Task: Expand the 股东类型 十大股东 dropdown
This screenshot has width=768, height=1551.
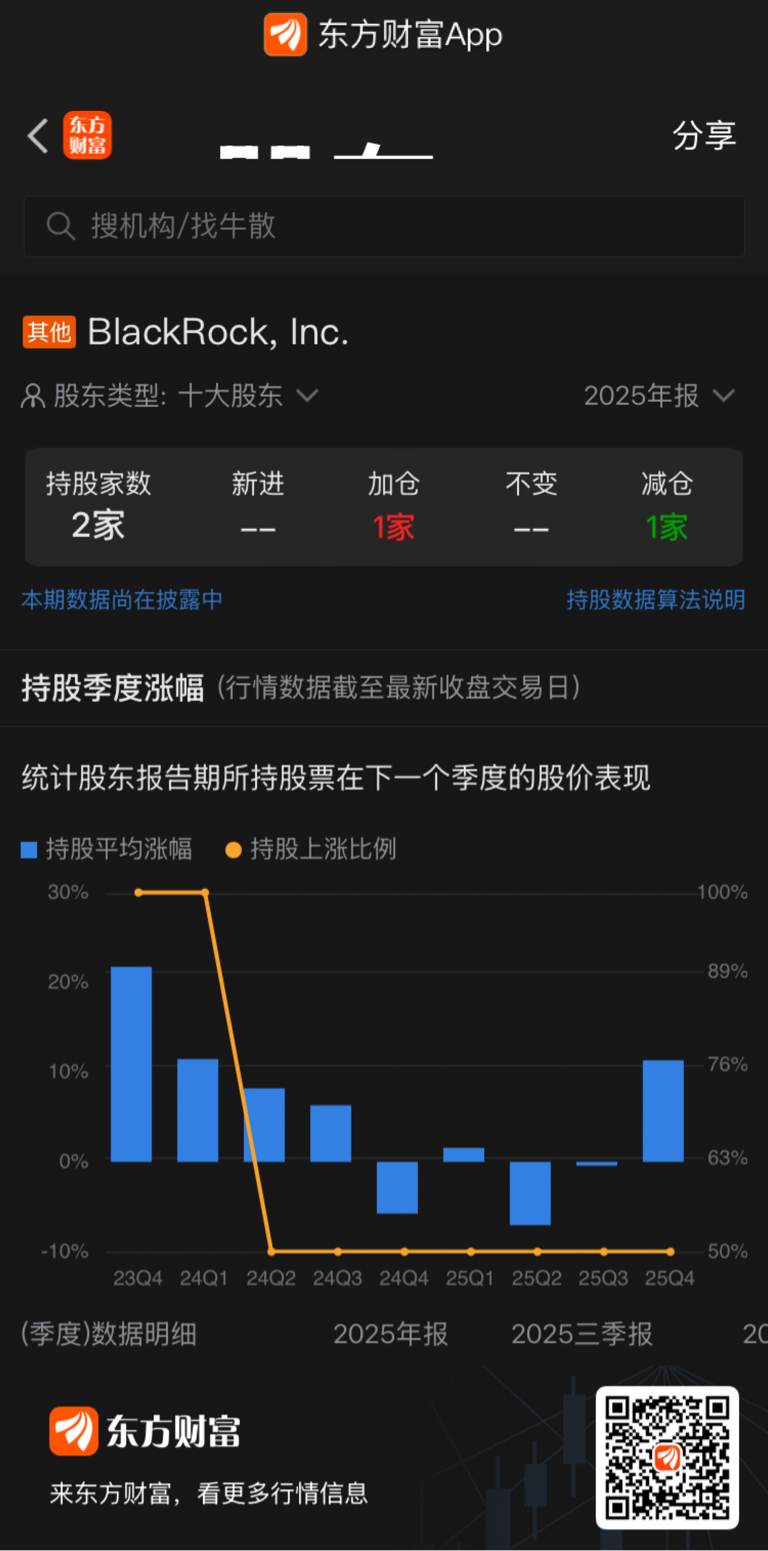Action: 170,396
